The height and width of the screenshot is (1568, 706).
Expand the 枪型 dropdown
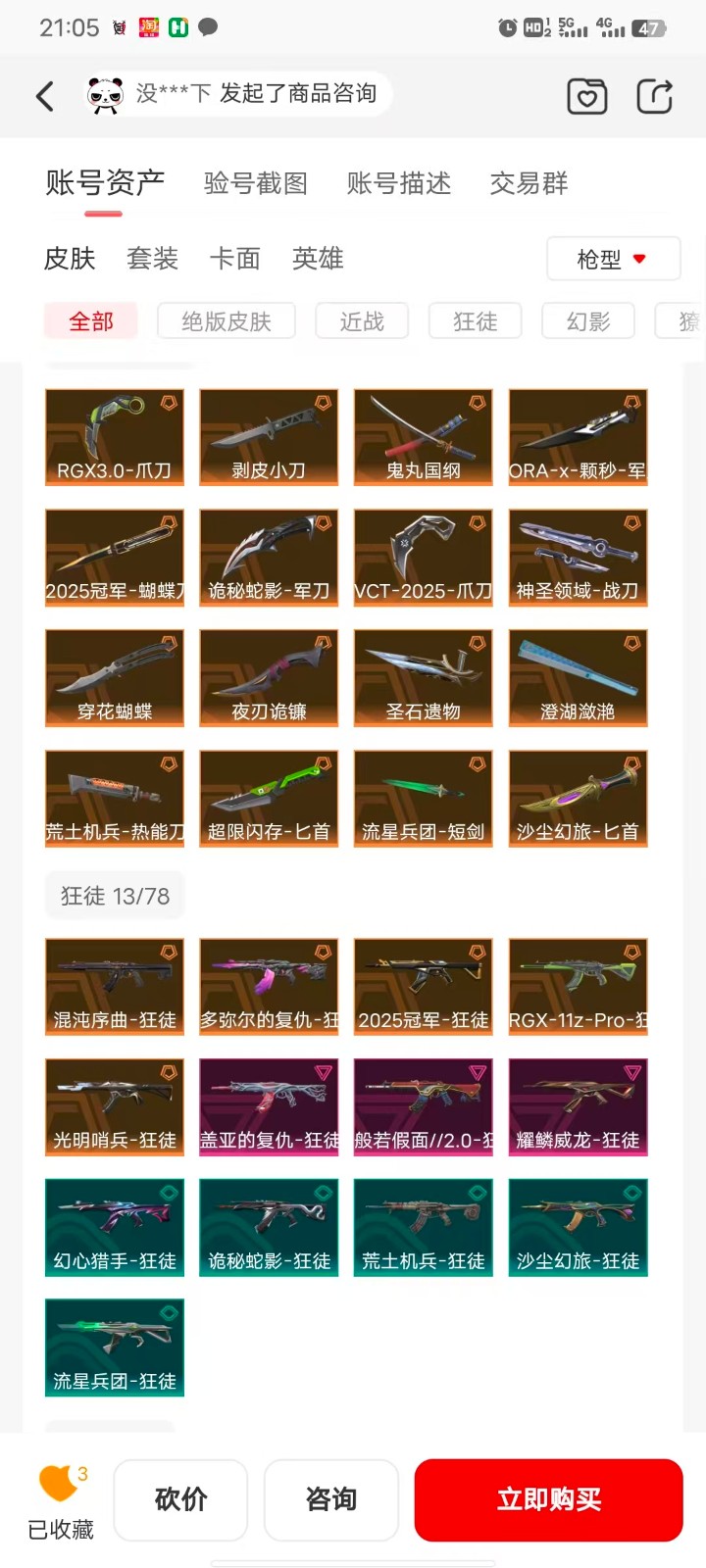pyautogui.click(x=613, y=259)
